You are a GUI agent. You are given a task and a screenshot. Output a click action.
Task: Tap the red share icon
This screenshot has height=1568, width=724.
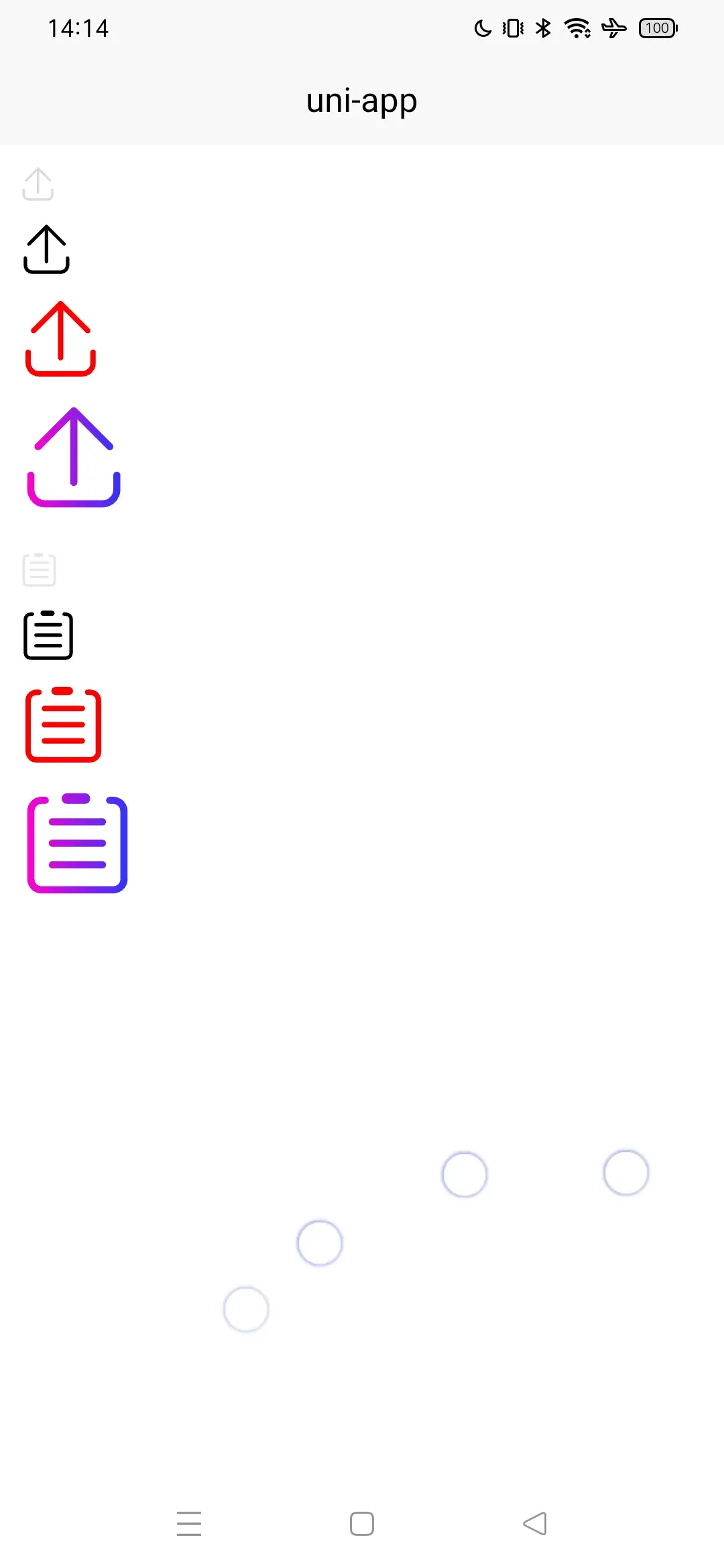pos(61,339)
